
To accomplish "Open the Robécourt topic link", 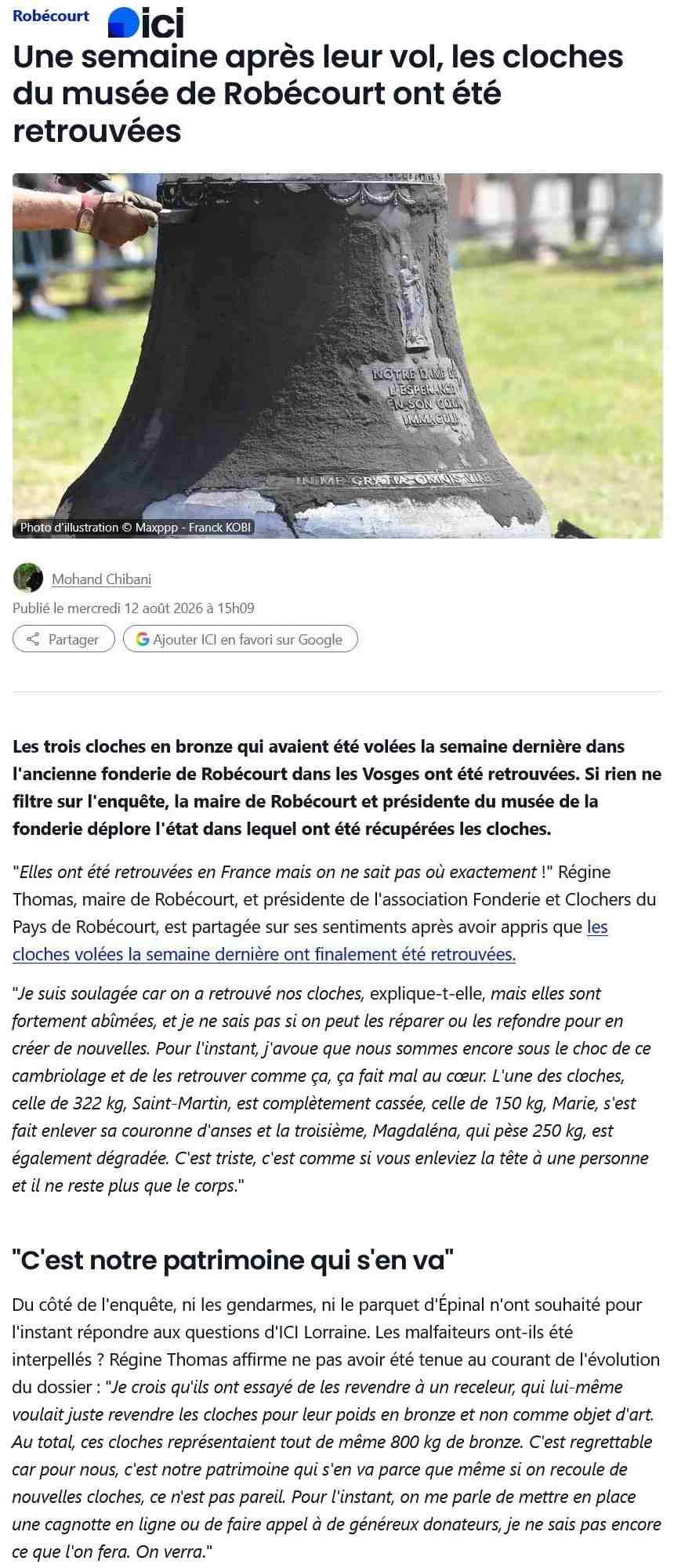I will pyautogui.click(x=51, y=16).
